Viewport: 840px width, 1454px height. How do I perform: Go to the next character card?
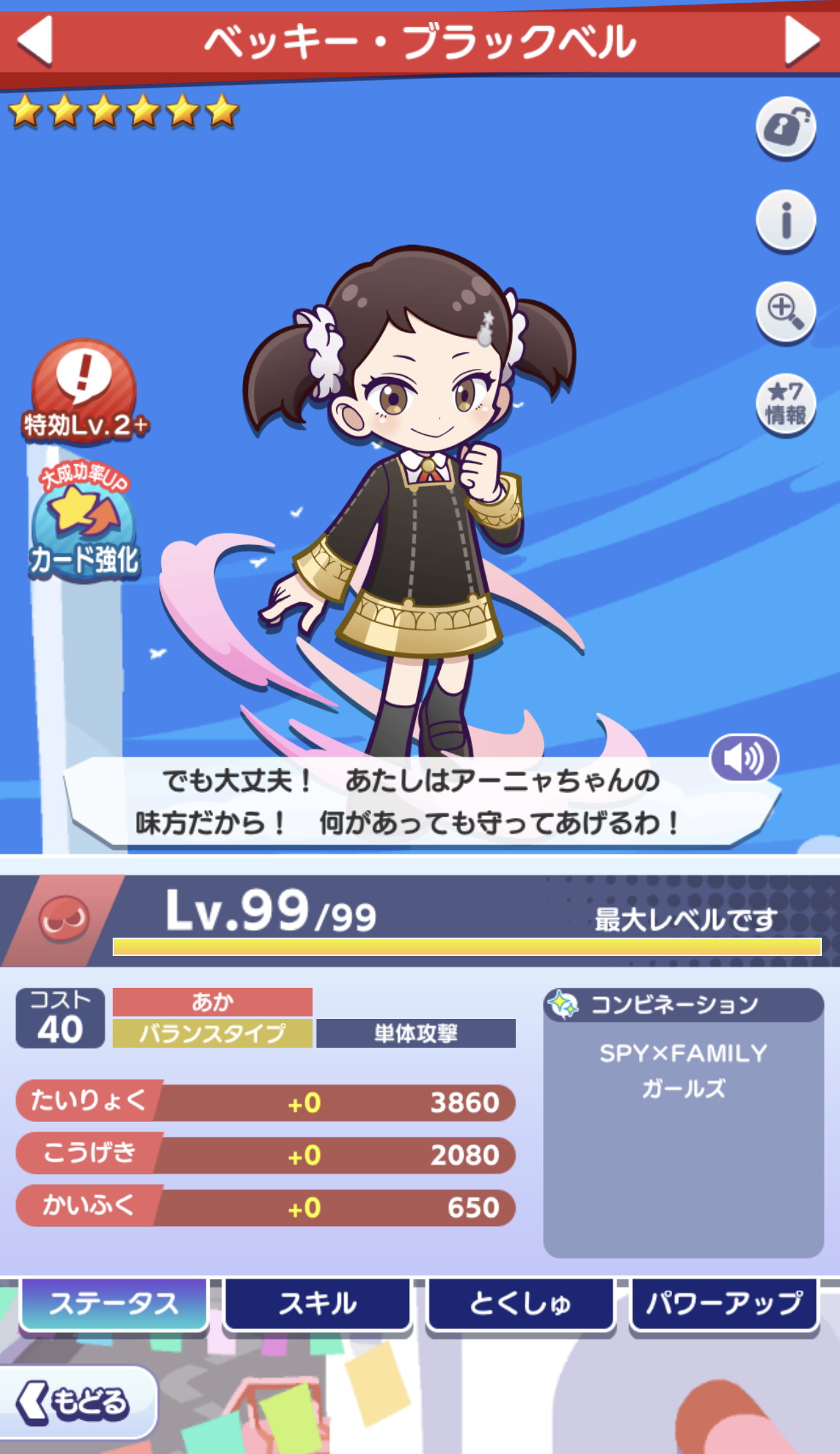pos(802,40)
